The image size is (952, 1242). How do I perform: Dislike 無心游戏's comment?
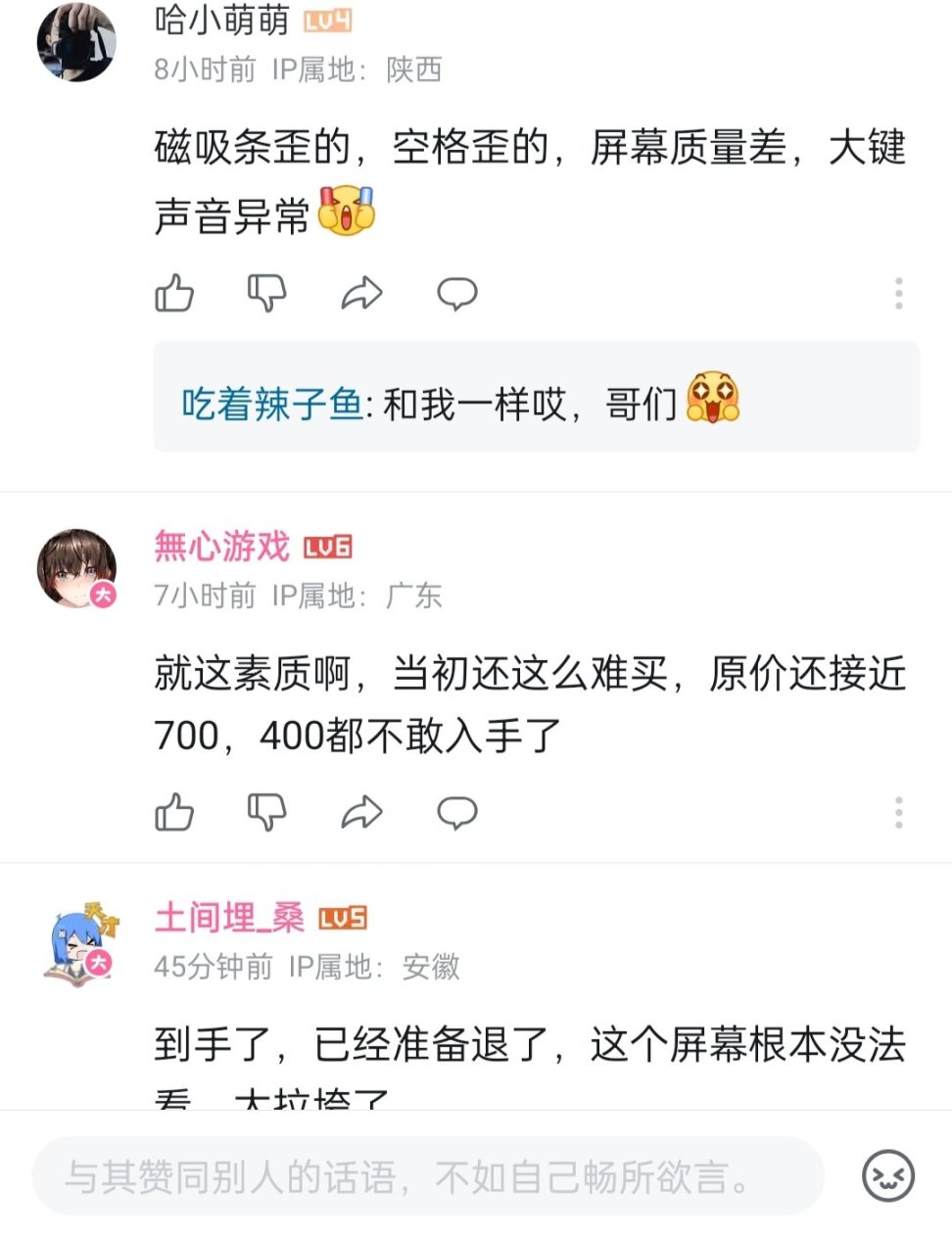[266, 812]
